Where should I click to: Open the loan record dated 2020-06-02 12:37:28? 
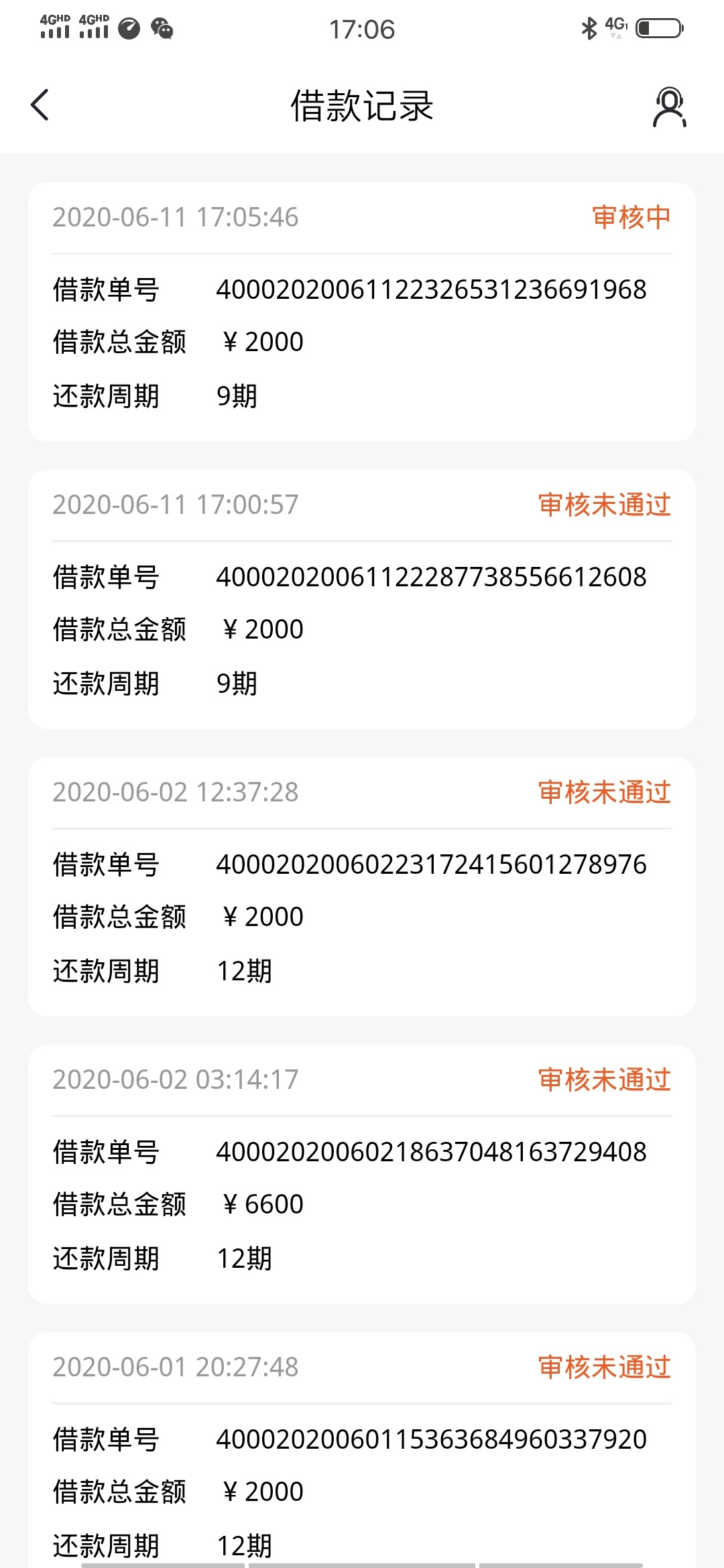tap(362, 887)
